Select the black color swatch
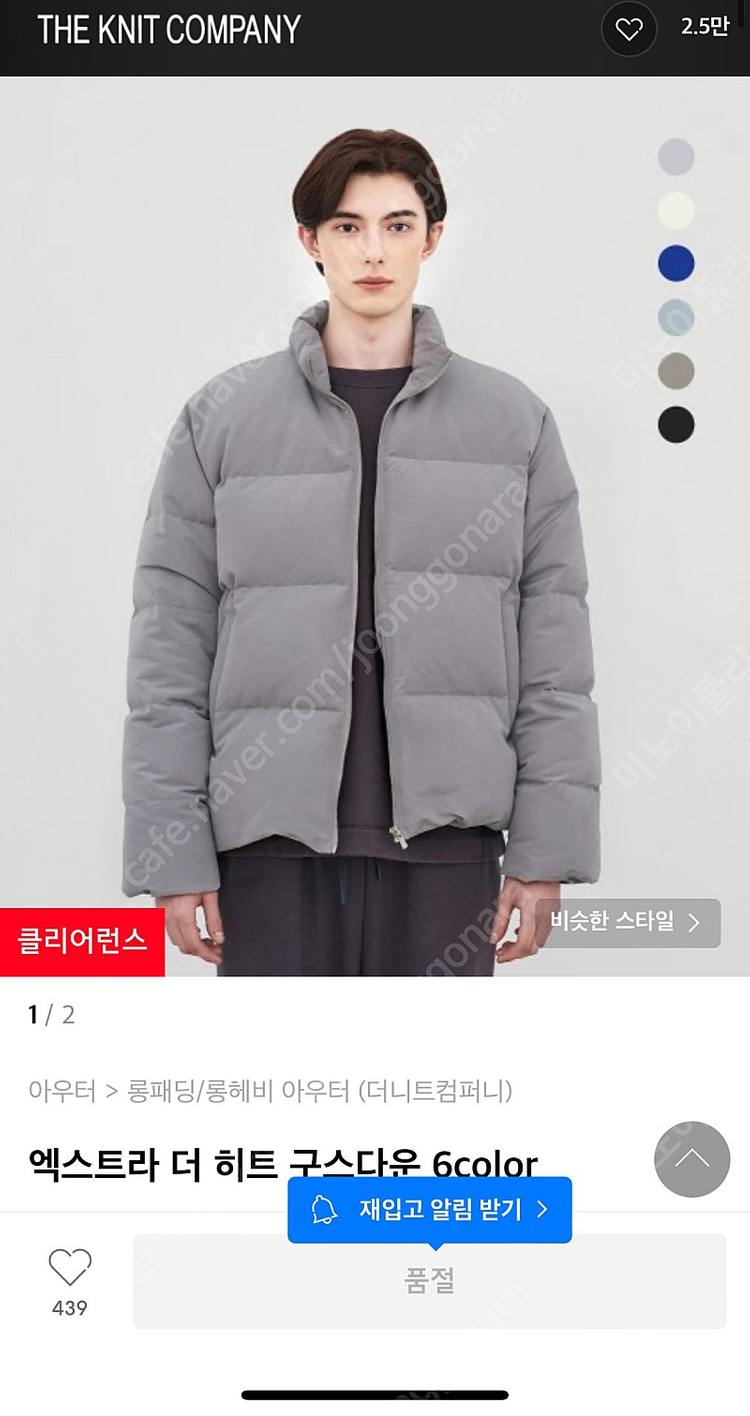 676,426
